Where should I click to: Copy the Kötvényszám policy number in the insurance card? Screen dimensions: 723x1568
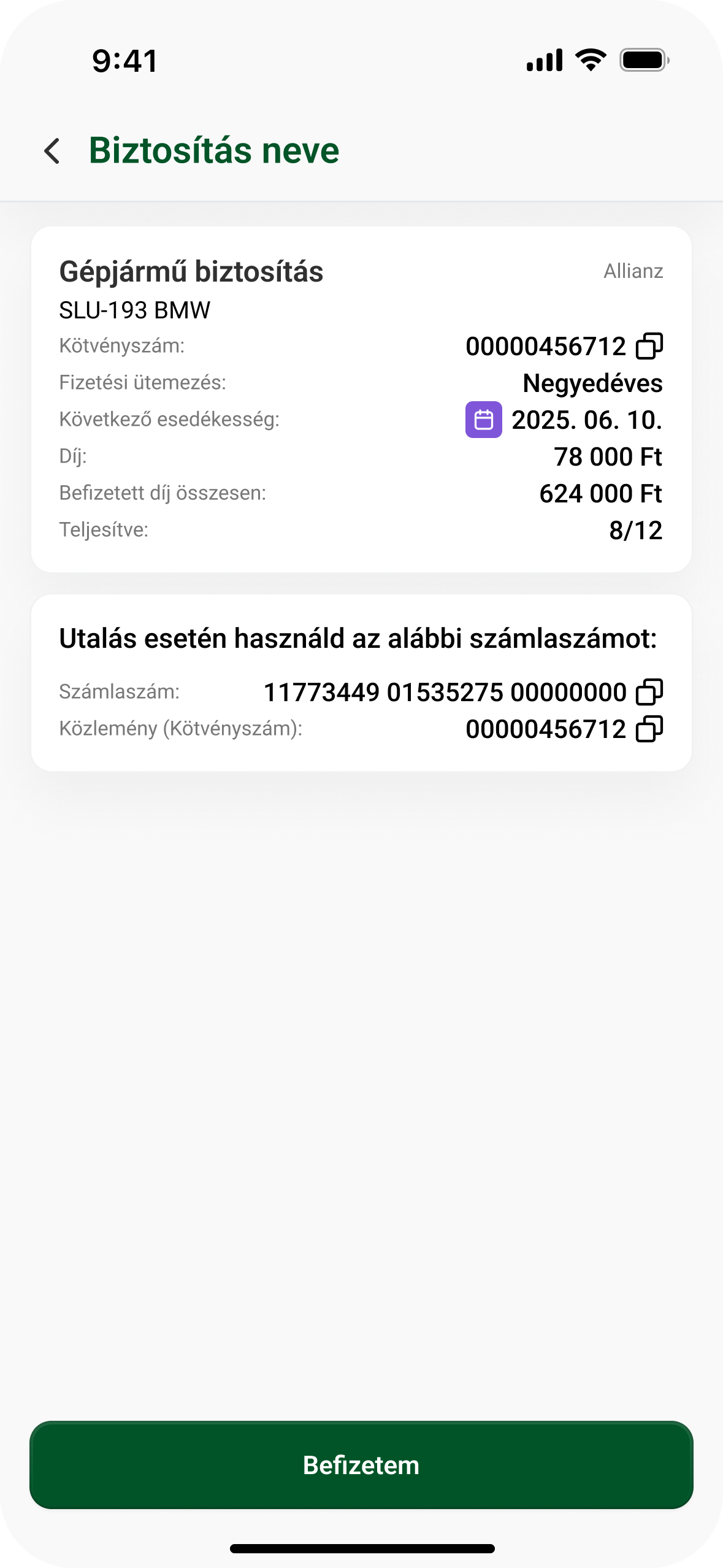[x=649, y=346]
